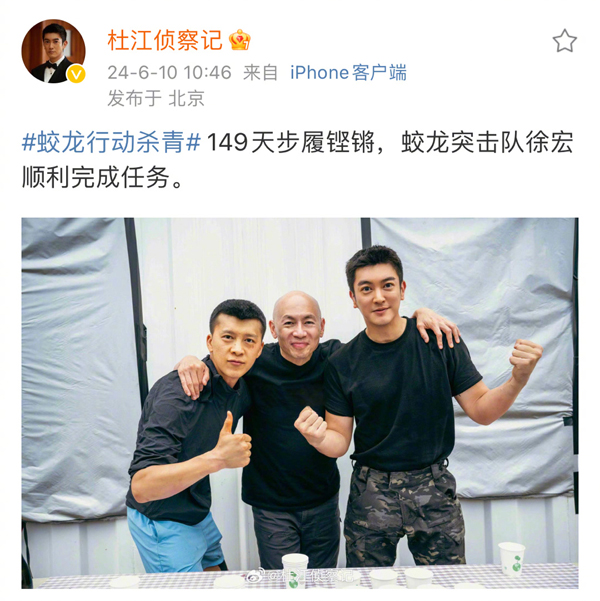600x601 pixels.
Task: Tap the username 杜江侦察记
Action: [166, 40]
